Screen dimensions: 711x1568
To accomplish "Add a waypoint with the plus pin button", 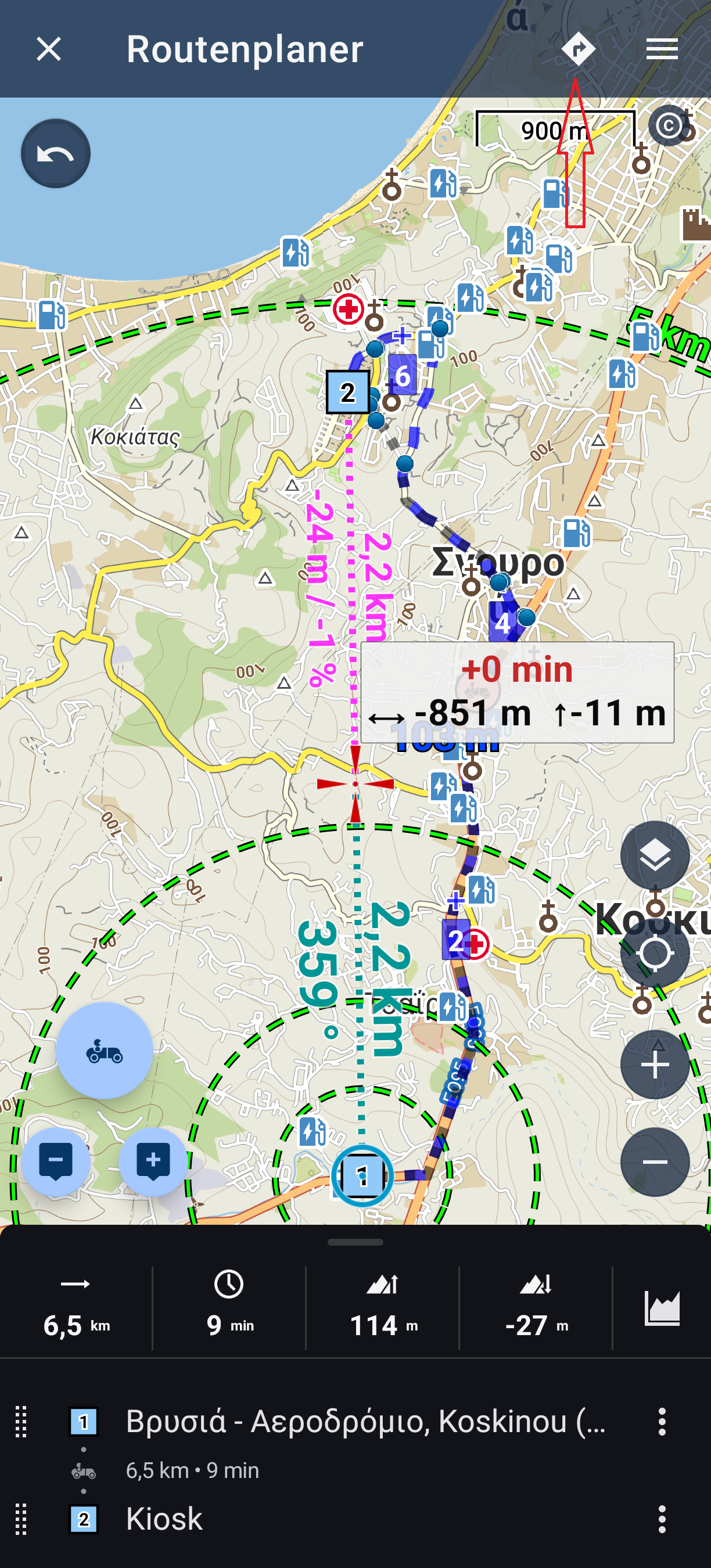I will [x=153, y=1162].
